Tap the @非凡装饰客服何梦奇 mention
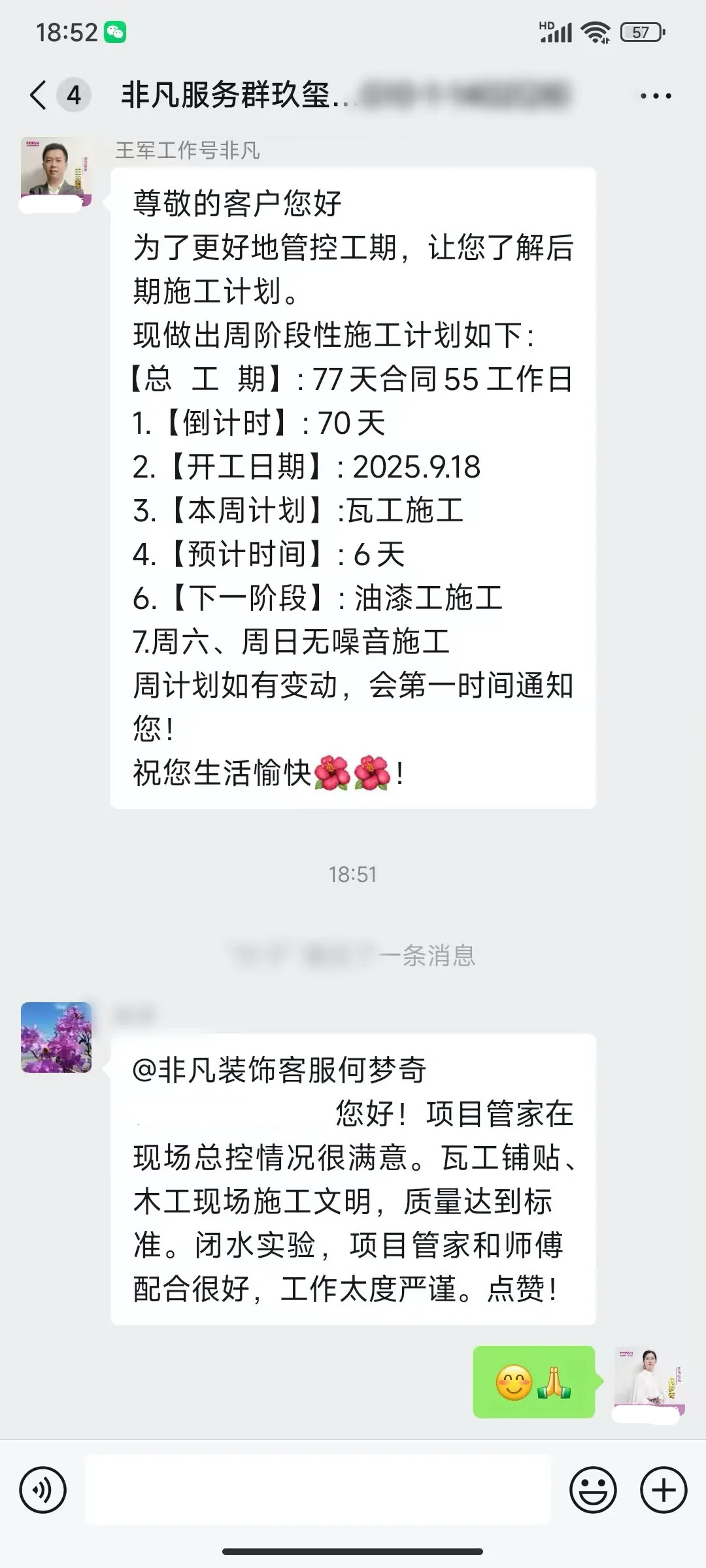This screenshot has height=1568, width=706. click(x=279, y=1070)
